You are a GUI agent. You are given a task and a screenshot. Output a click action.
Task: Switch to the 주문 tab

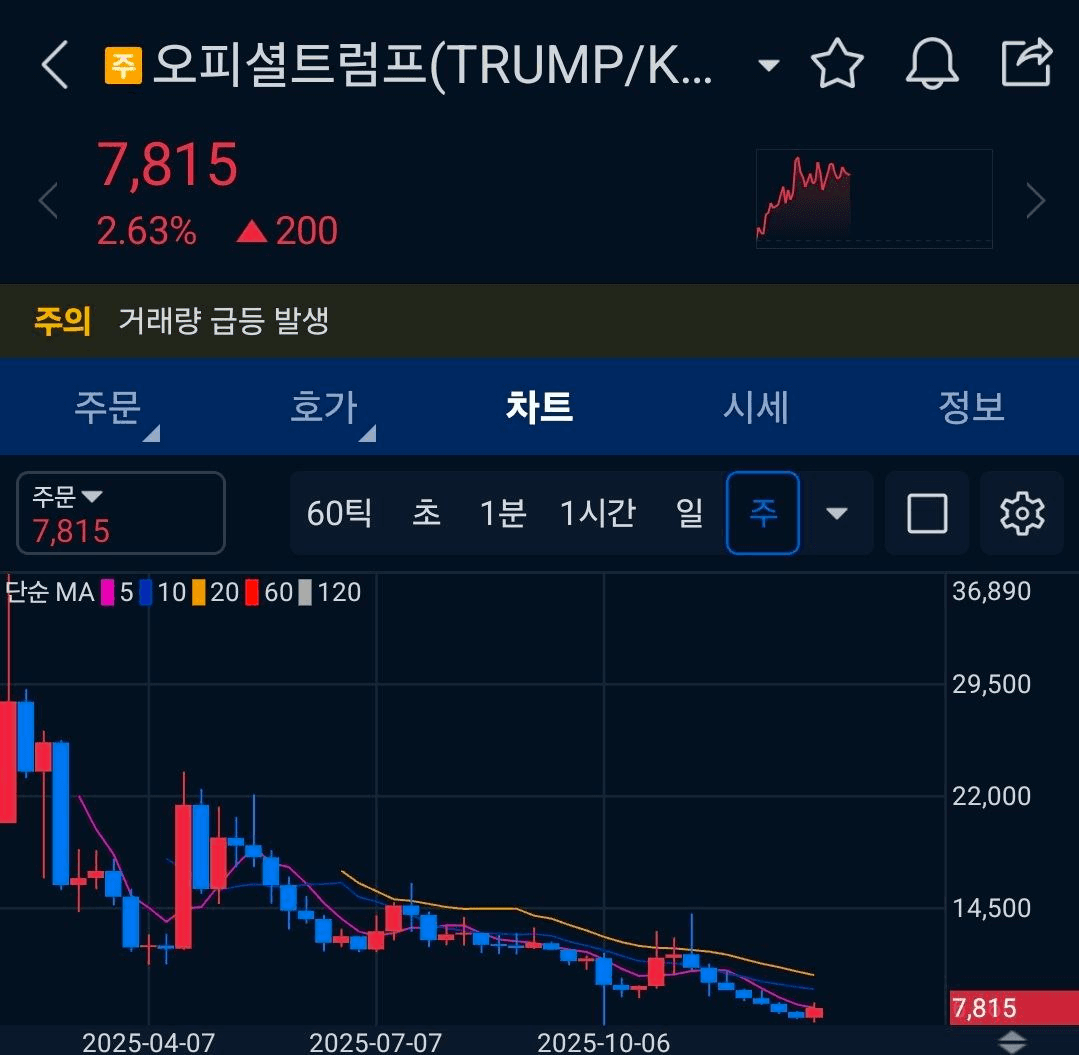click(108, 407)
